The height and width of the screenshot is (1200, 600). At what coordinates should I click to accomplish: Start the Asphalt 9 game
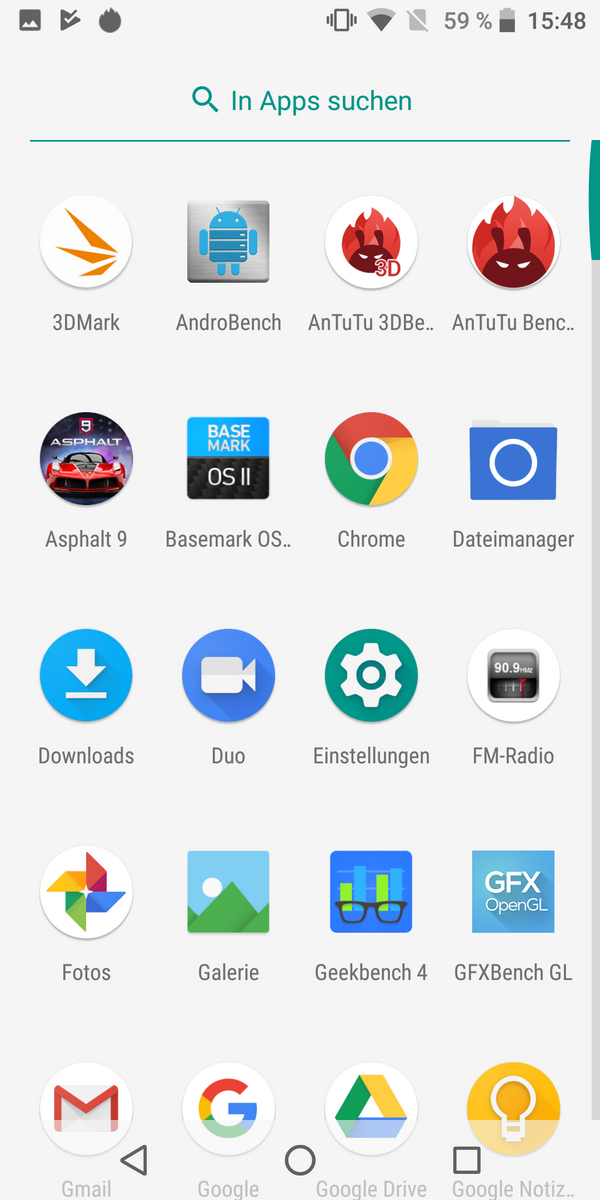click(86, 458)
